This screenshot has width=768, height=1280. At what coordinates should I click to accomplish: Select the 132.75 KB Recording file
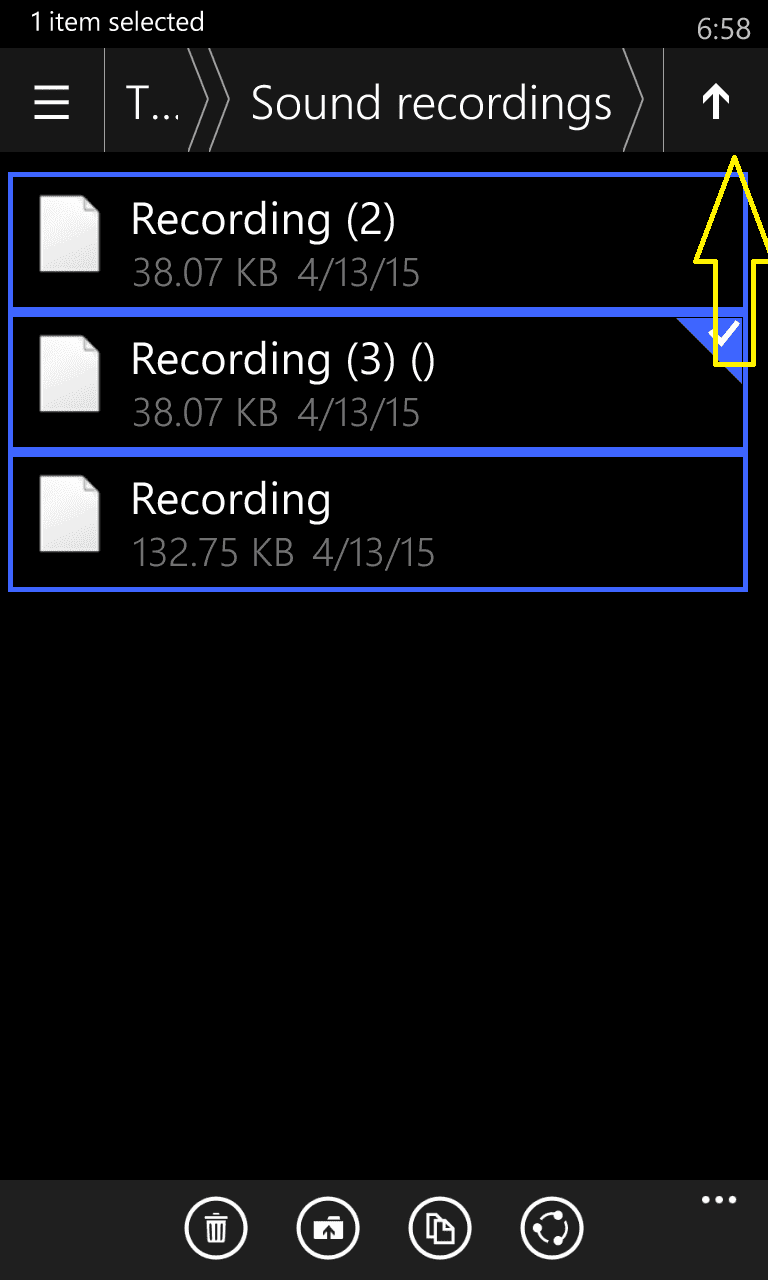click(x=378, y=522)
